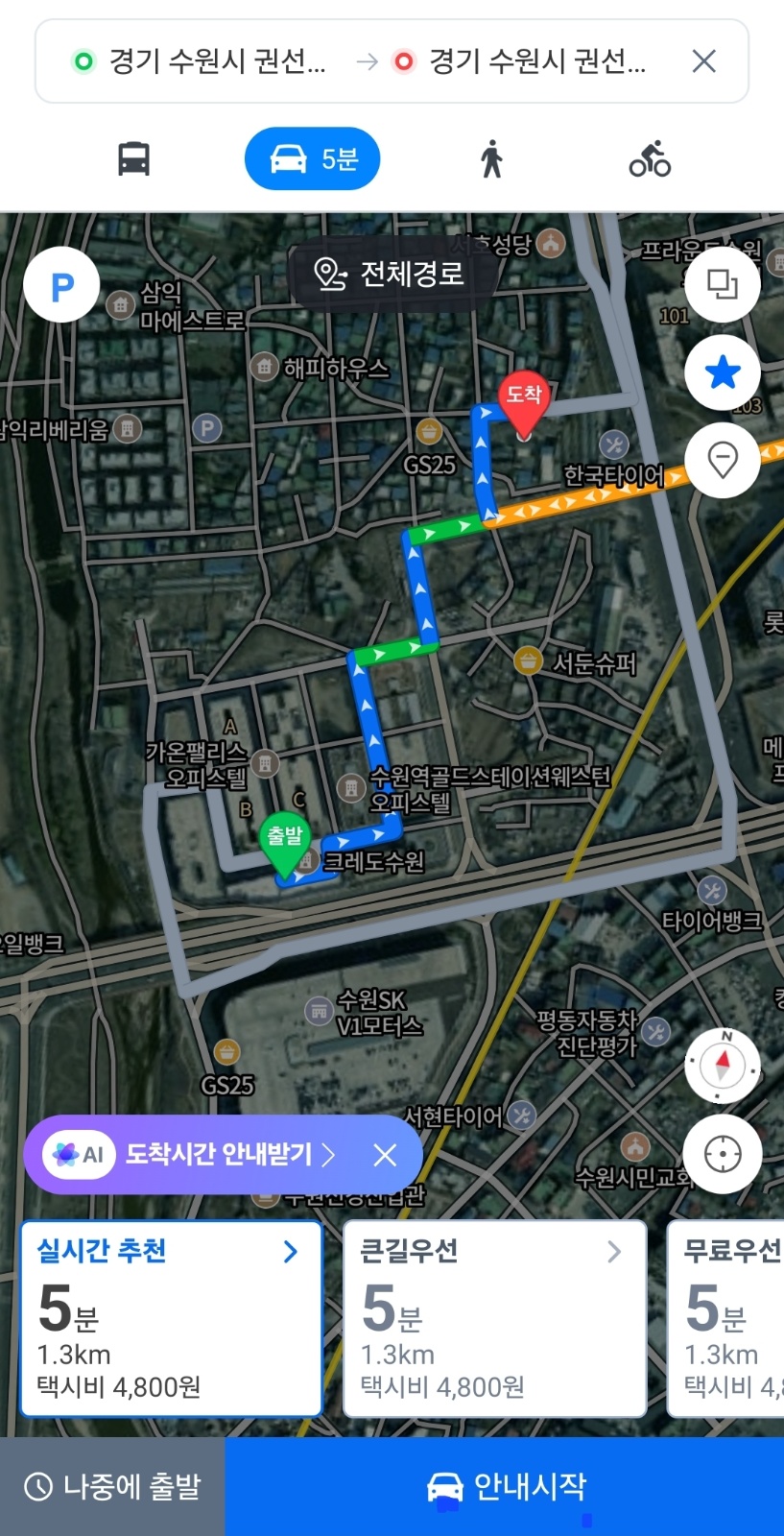
Task: Select the 실시간 추천 route card
Action: (x=171, y=1318)
